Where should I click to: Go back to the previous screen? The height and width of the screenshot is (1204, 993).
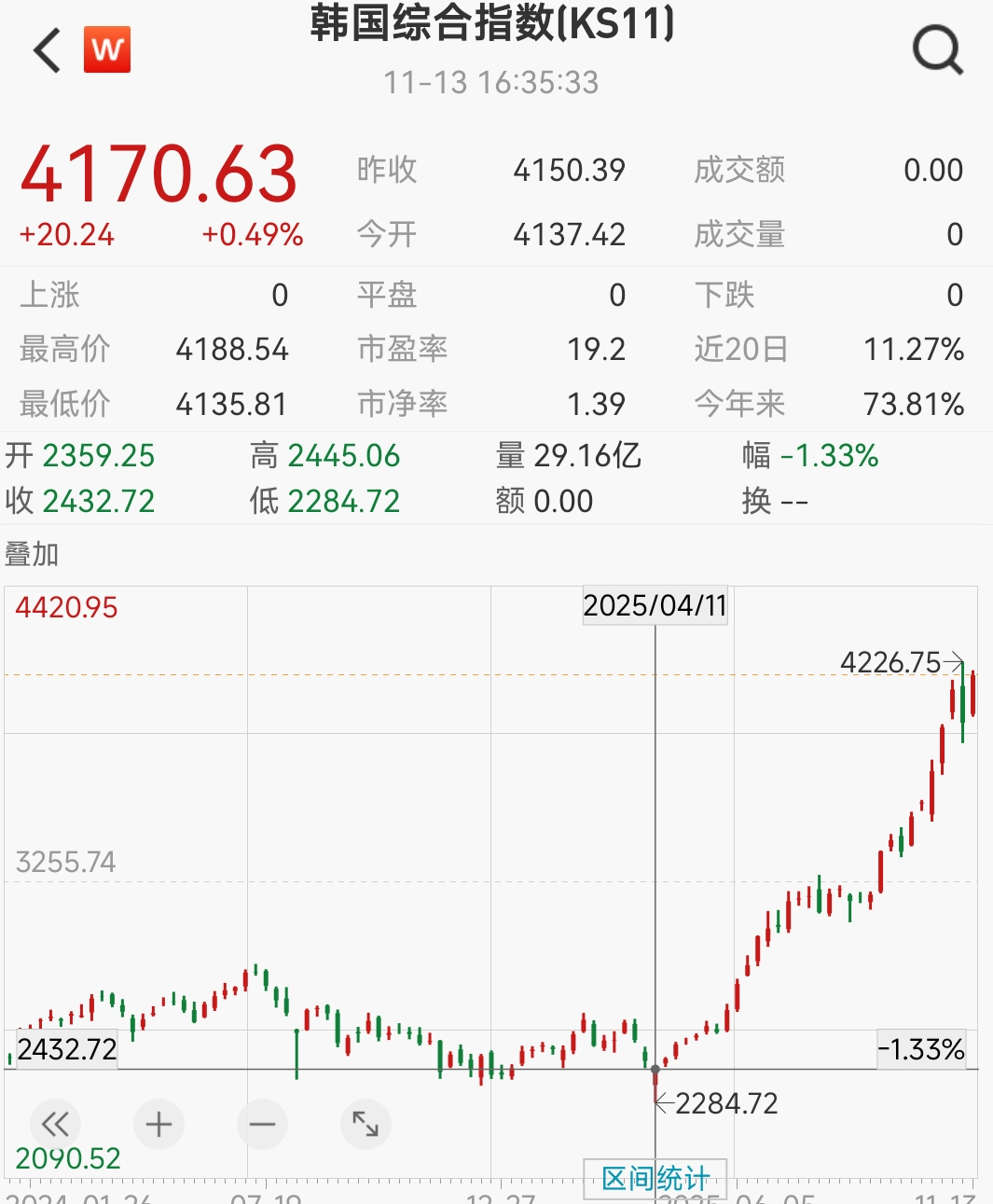[x=47, y=50]
